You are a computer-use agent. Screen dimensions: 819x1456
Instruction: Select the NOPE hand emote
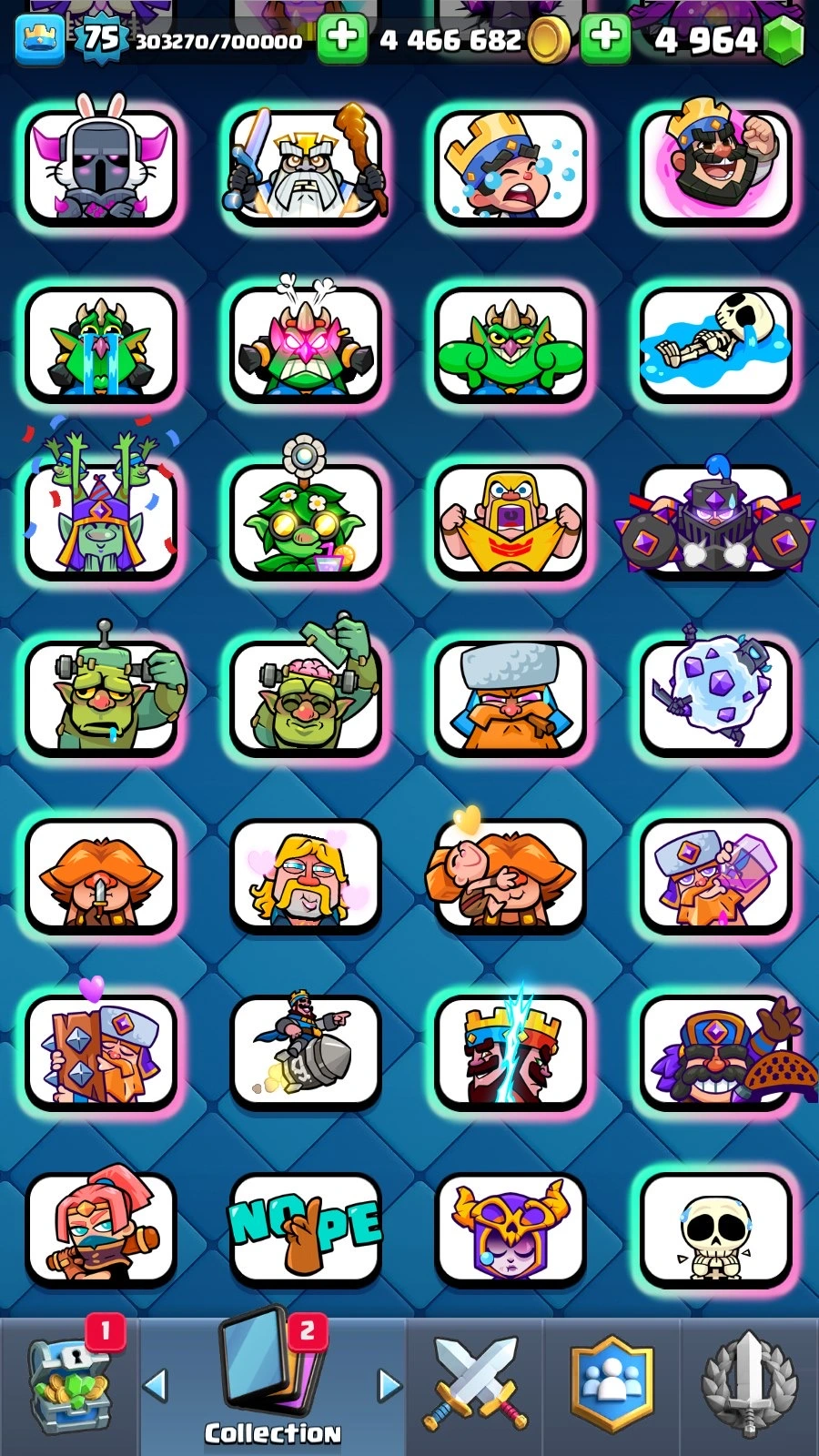click(305, 1228)
